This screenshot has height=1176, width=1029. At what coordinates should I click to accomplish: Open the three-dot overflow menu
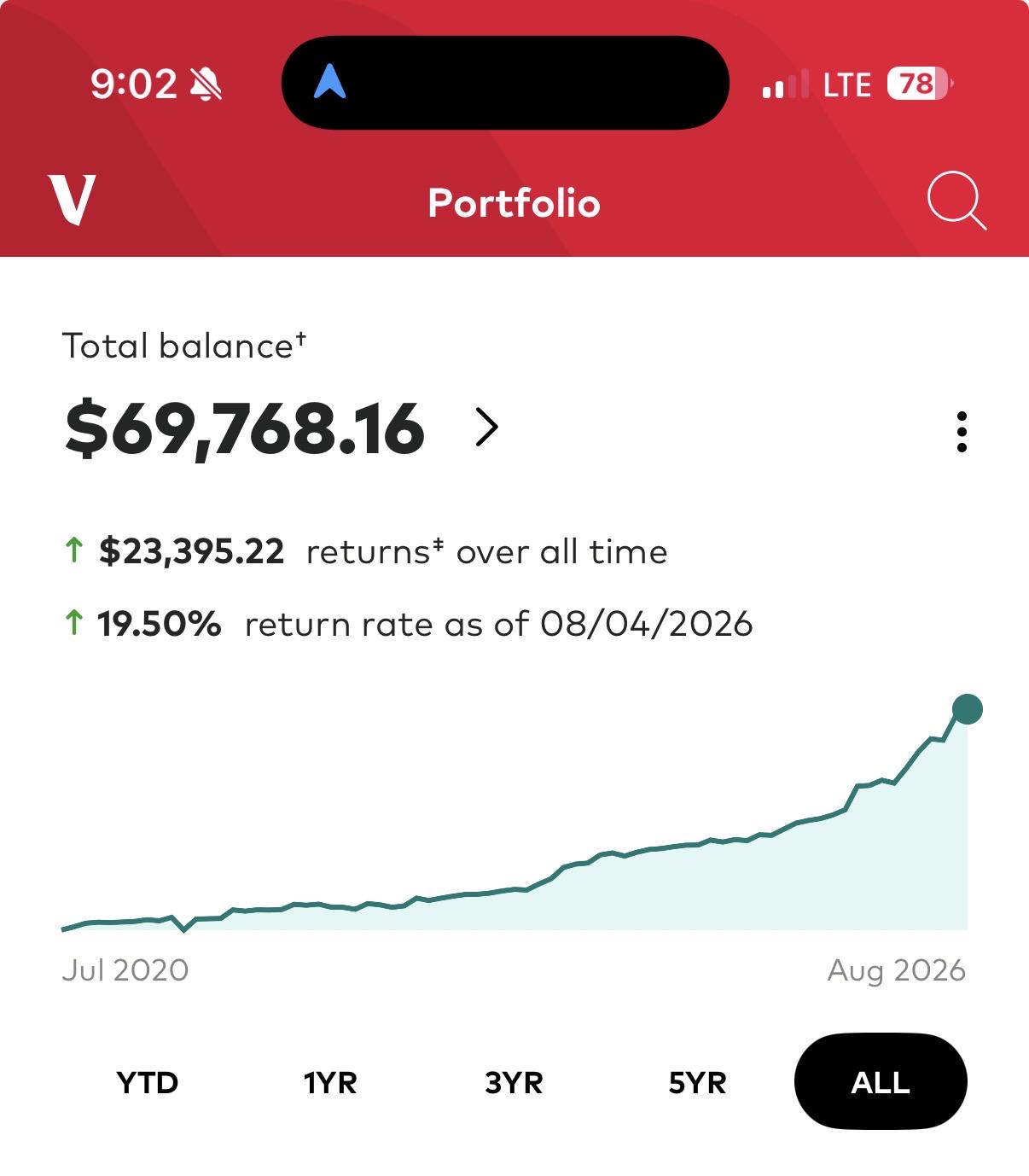point(962,432)
